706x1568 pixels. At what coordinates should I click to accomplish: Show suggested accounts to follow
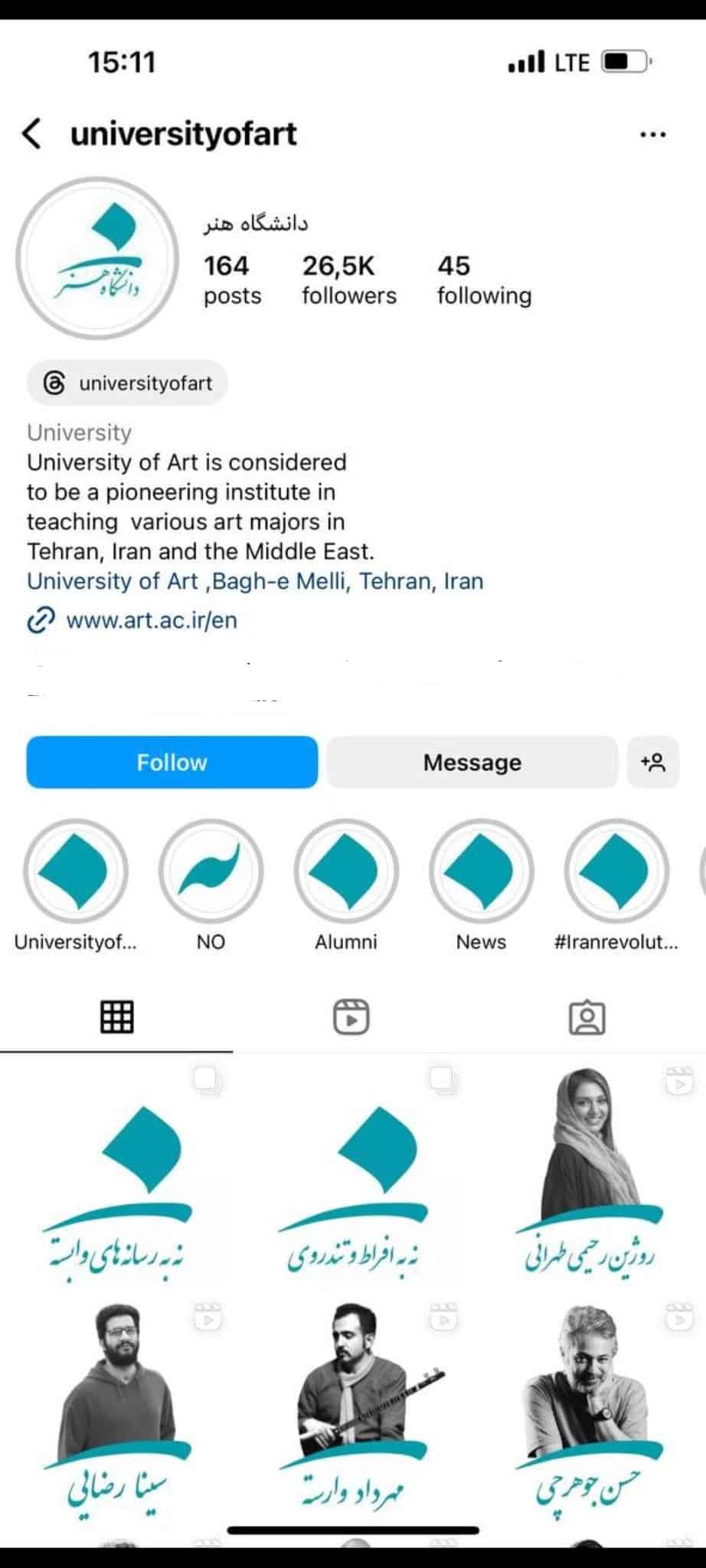pyautogui.click(x=653, y=762)
